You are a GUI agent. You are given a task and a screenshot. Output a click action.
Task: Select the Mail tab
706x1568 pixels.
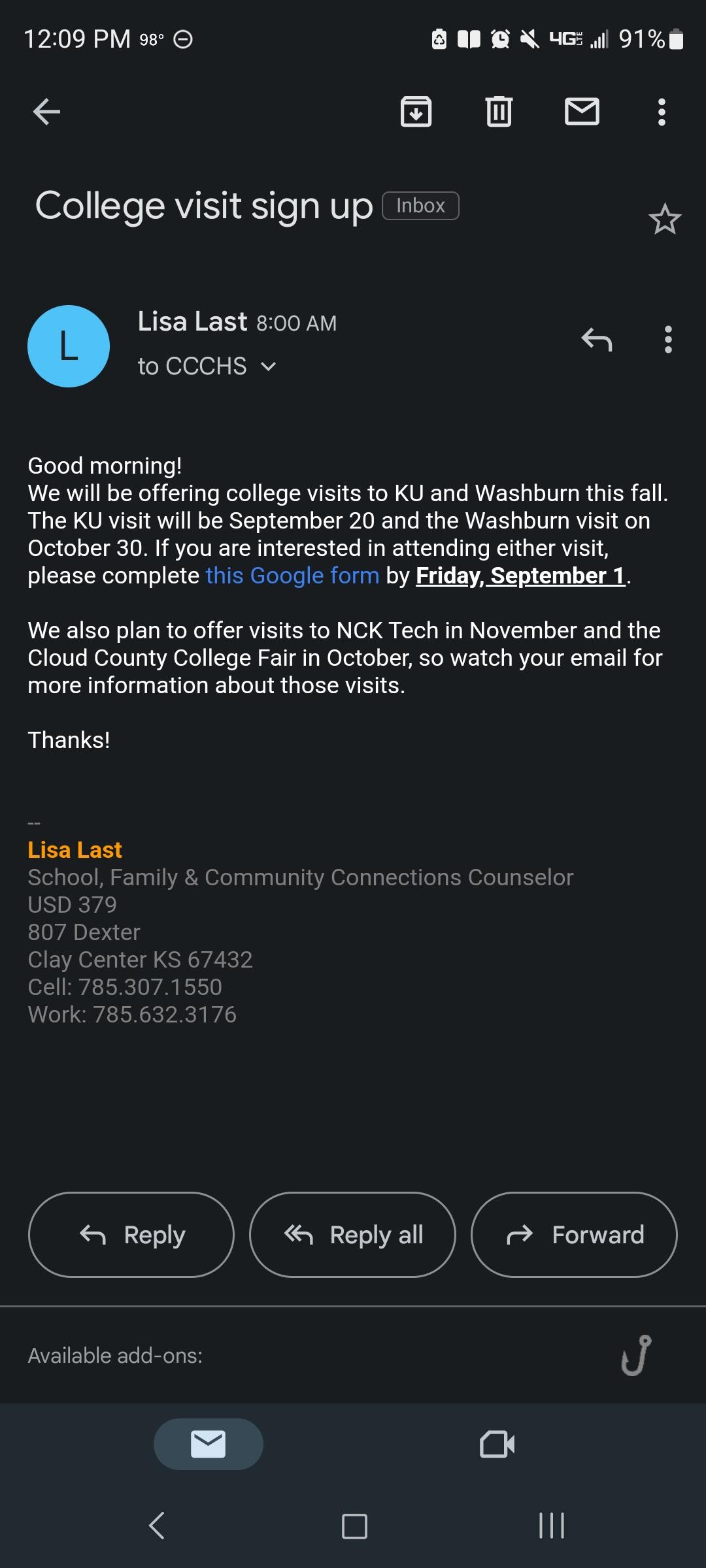[x=209, y=1444]
